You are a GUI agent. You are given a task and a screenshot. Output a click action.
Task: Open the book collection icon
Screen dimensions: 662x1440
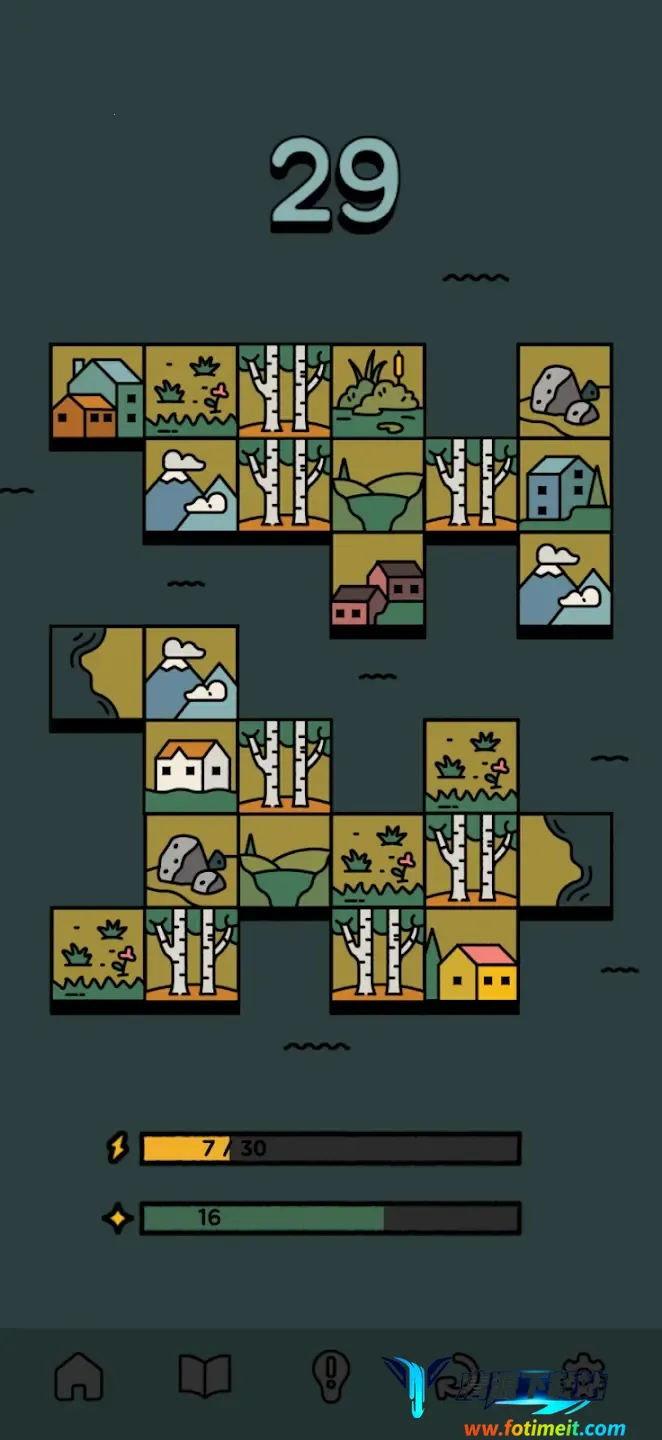pyautogui.click(x=205, y=1376)
